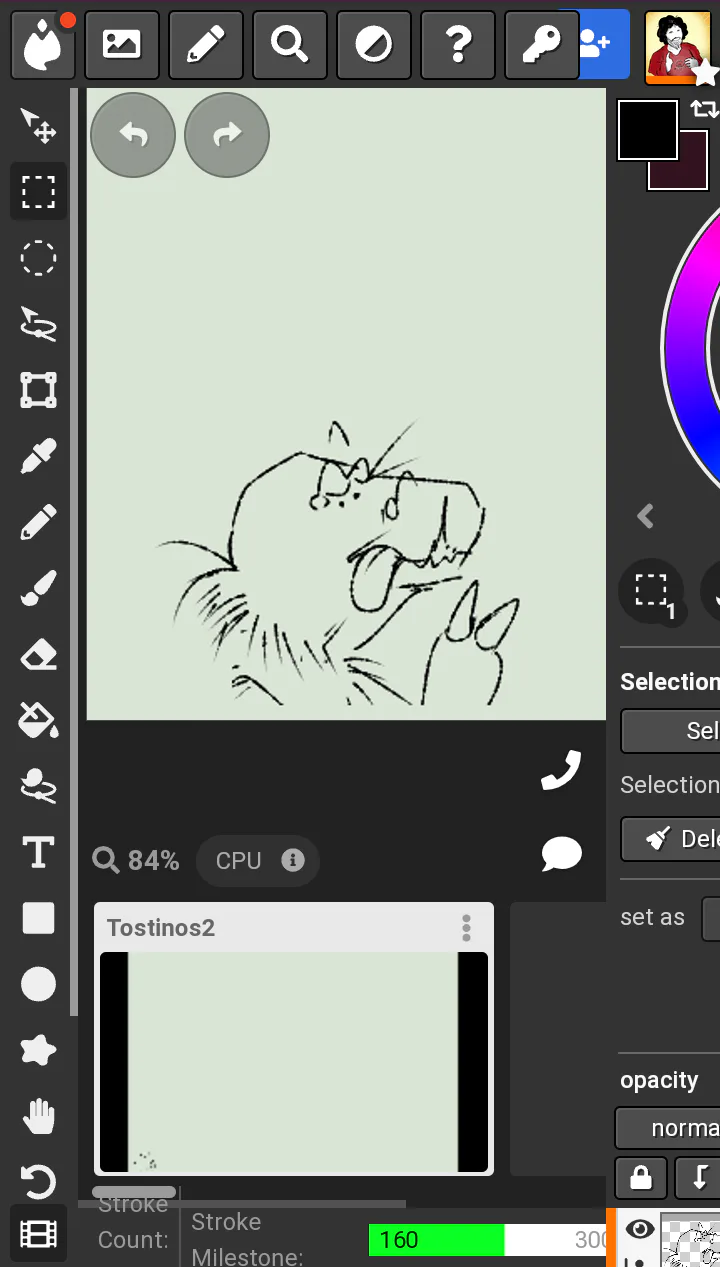Image resolution: width=720 pixels, height=1267 pixels.
Task: Choose the text tool
Action: [x=39, y=853]
